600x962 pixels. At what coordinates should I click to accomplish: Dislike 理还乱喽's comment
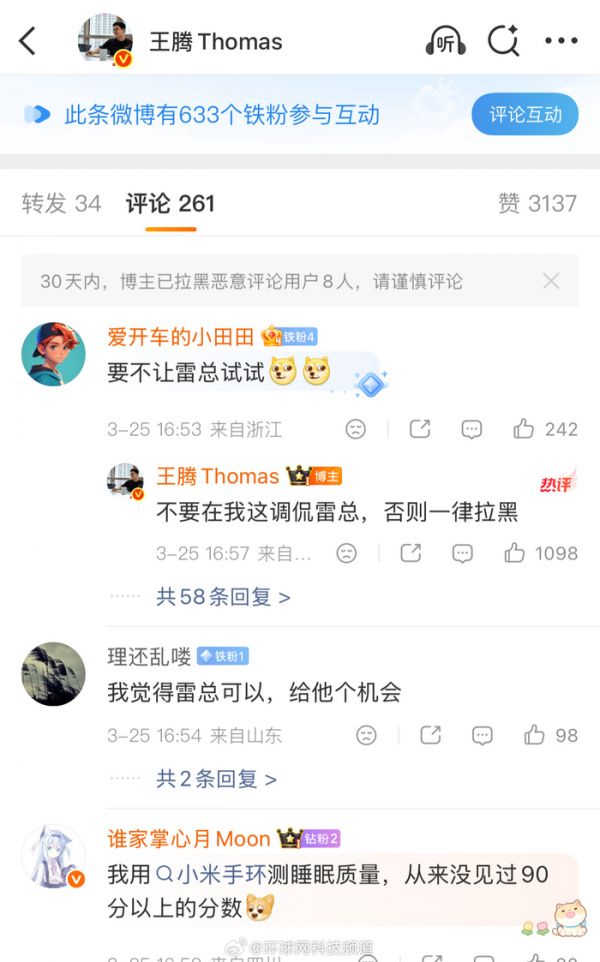pos(367,735)
